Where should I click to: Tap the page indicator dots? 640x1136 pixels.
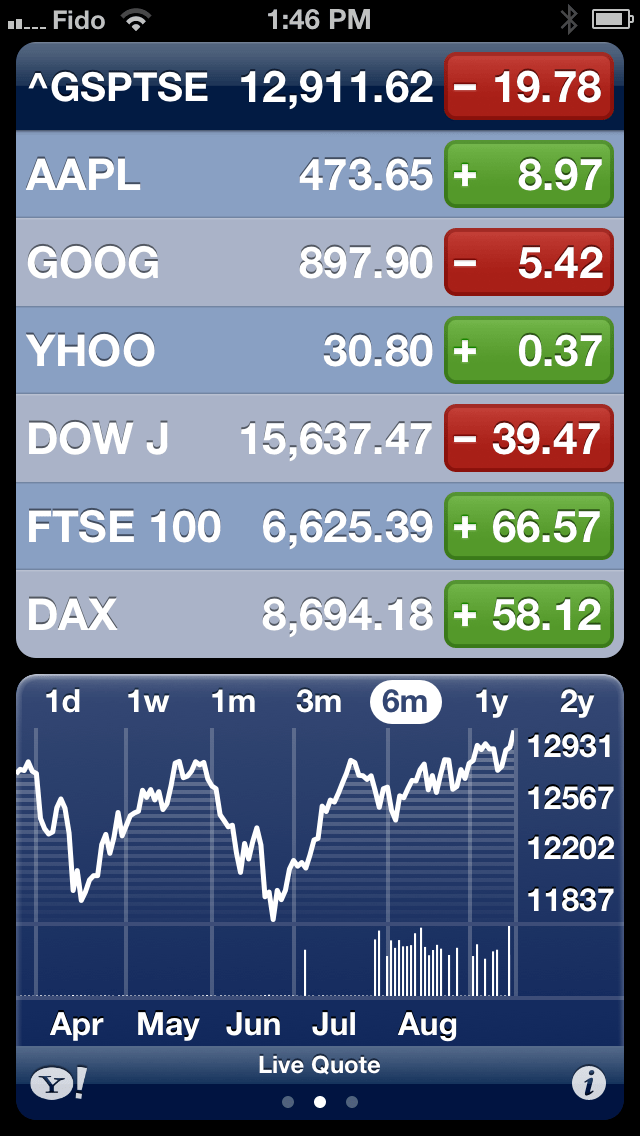pos(320,1102)
